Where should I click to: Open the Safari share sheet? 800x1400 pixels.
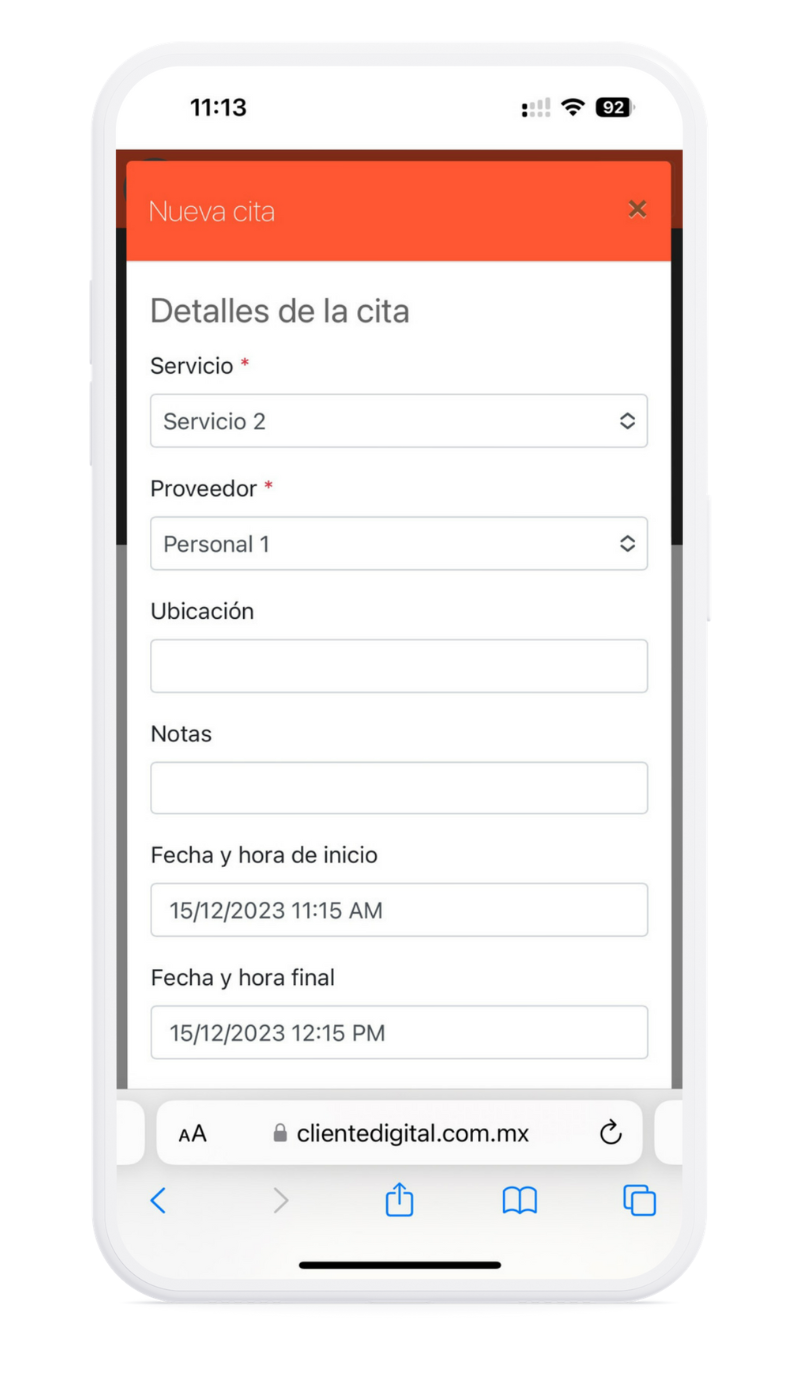[x=399, y=1200]
